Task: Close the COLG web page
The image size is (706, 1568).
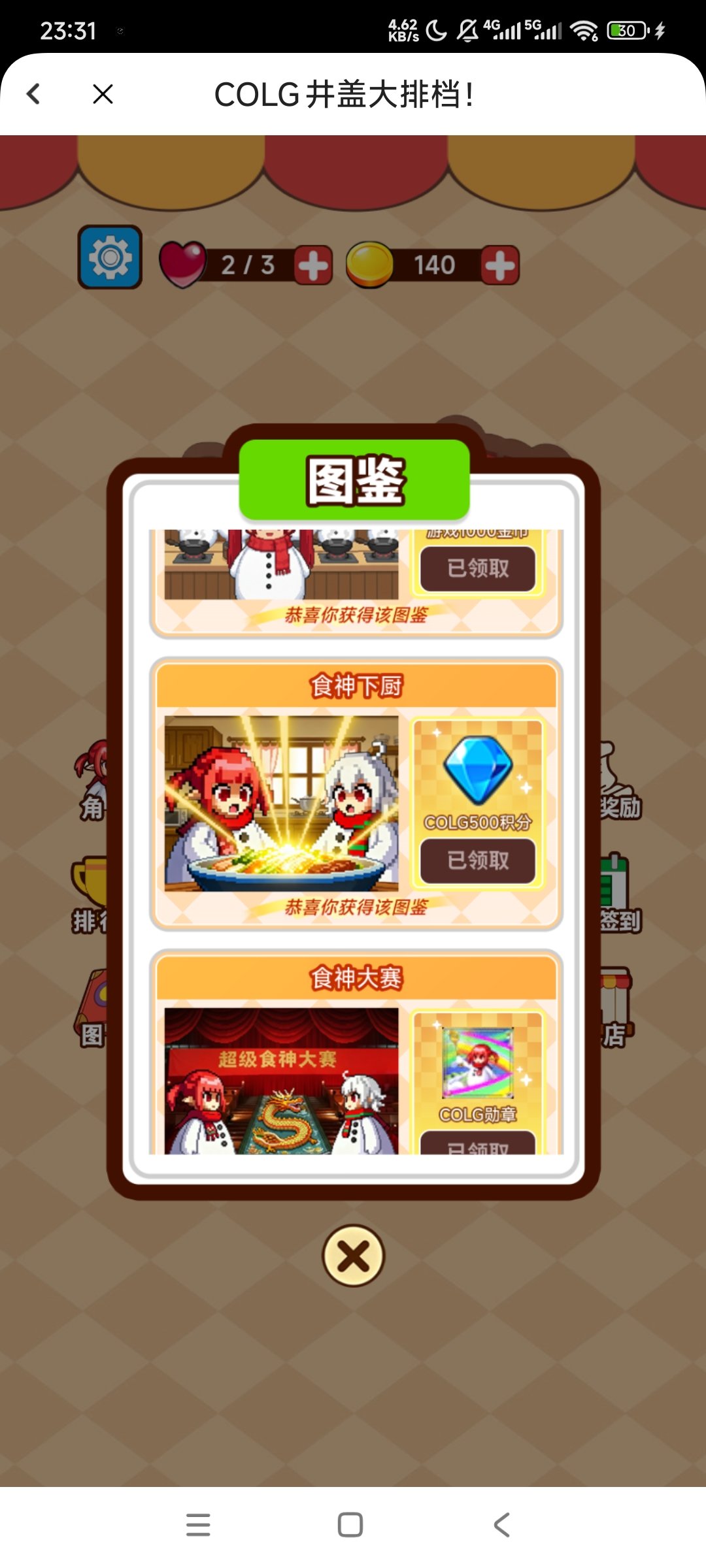Action: pyautogui.click(x=103, y=94)
